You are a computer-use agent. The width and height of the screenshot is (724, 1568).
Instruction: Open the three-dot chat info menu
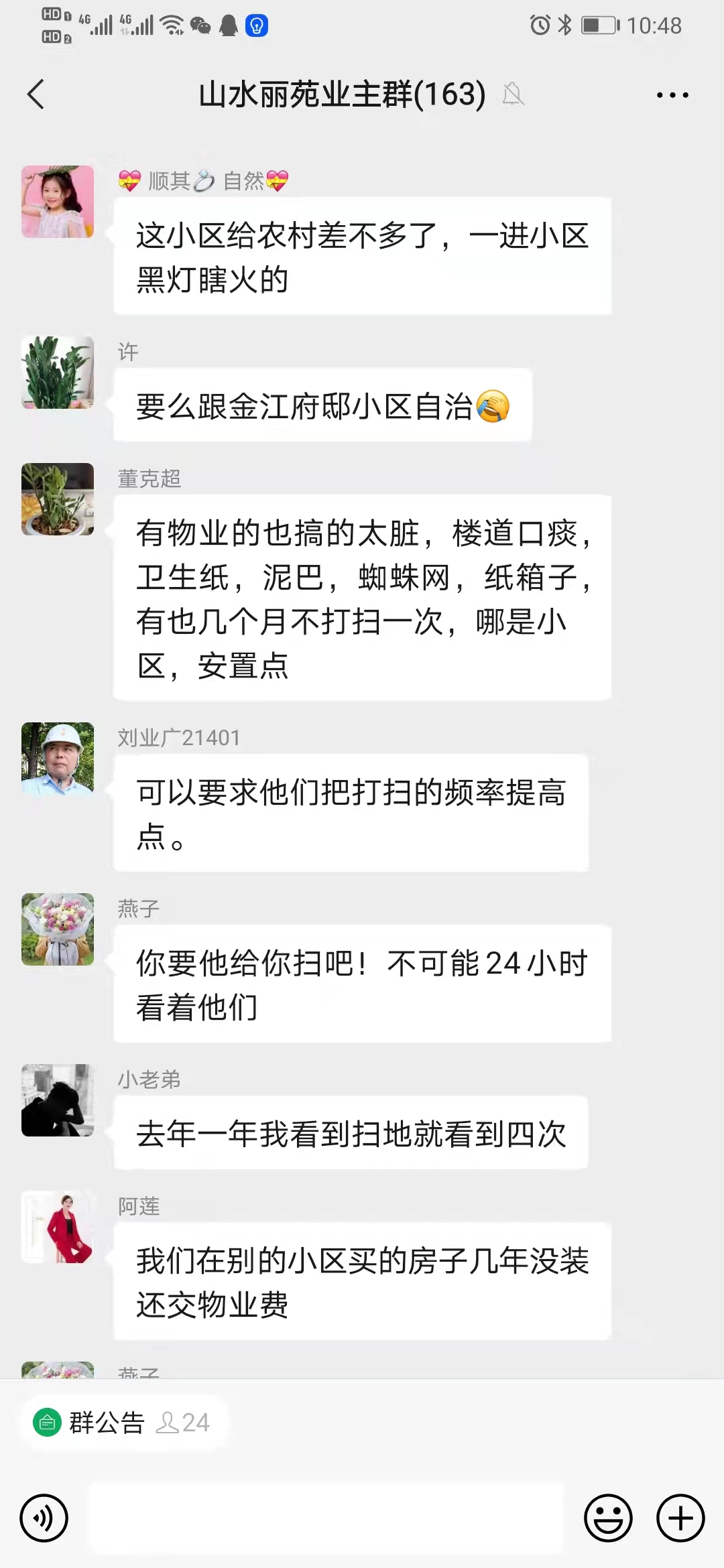coord(672,95)
